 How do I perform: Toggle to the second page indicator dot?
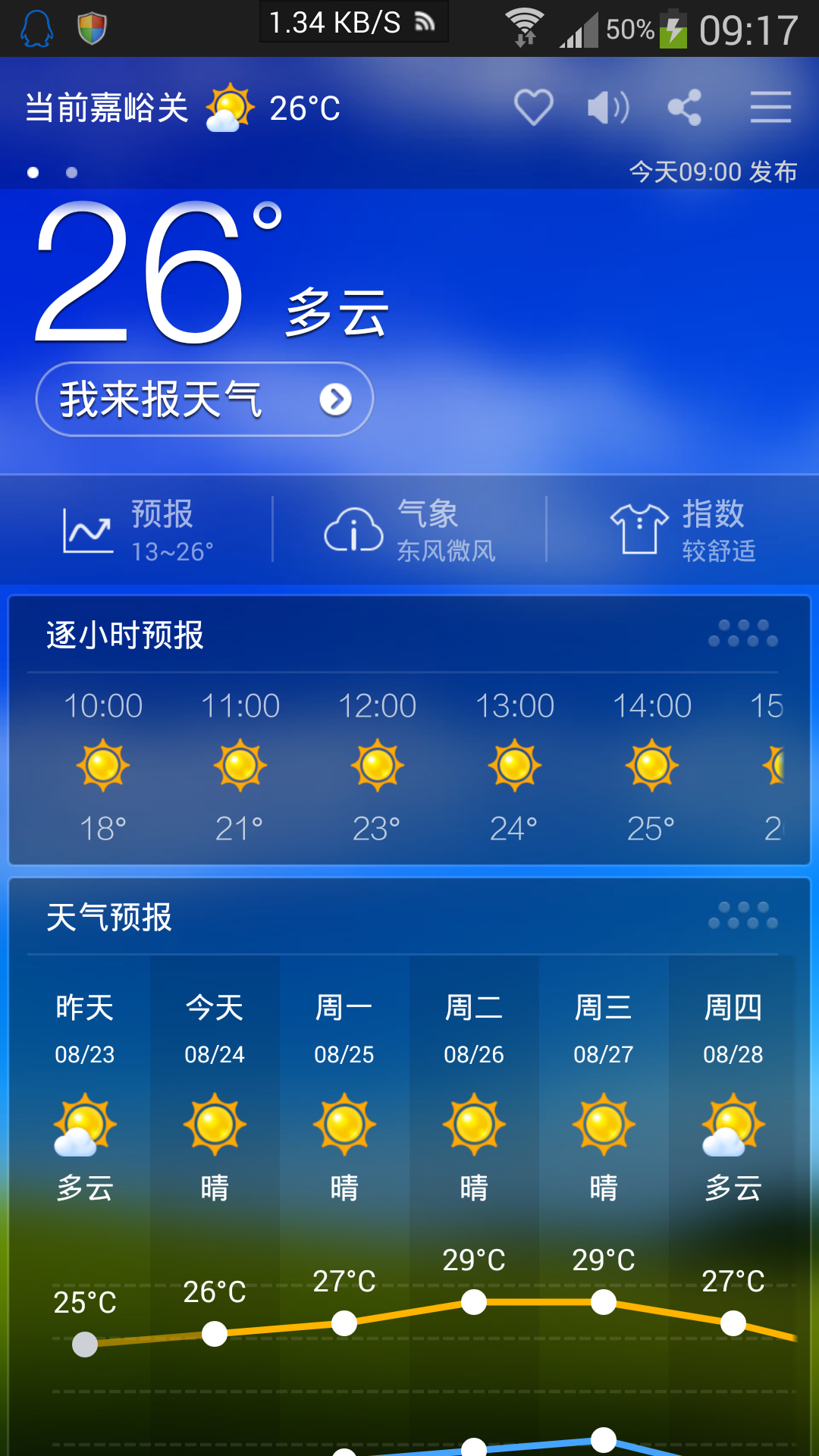pos(72,171)
